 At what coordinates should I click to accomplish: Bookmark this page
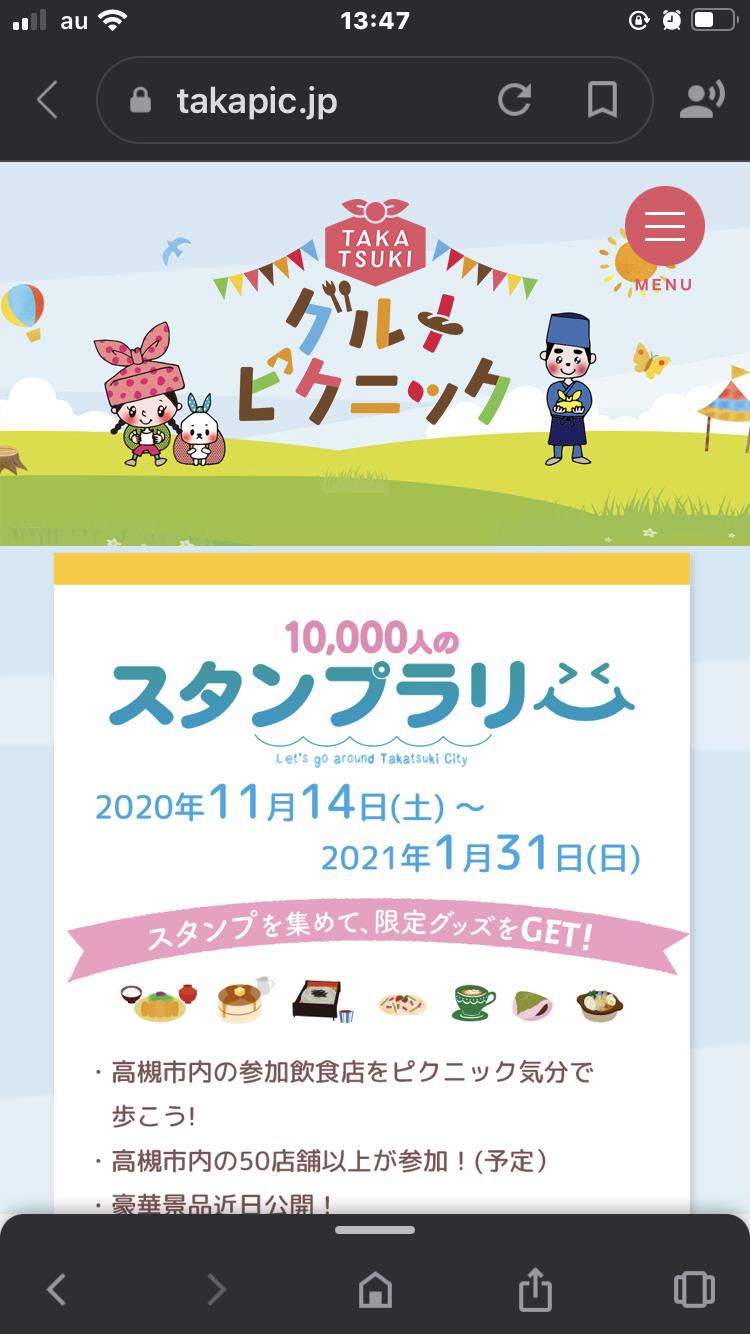click(x=602, y=100)
